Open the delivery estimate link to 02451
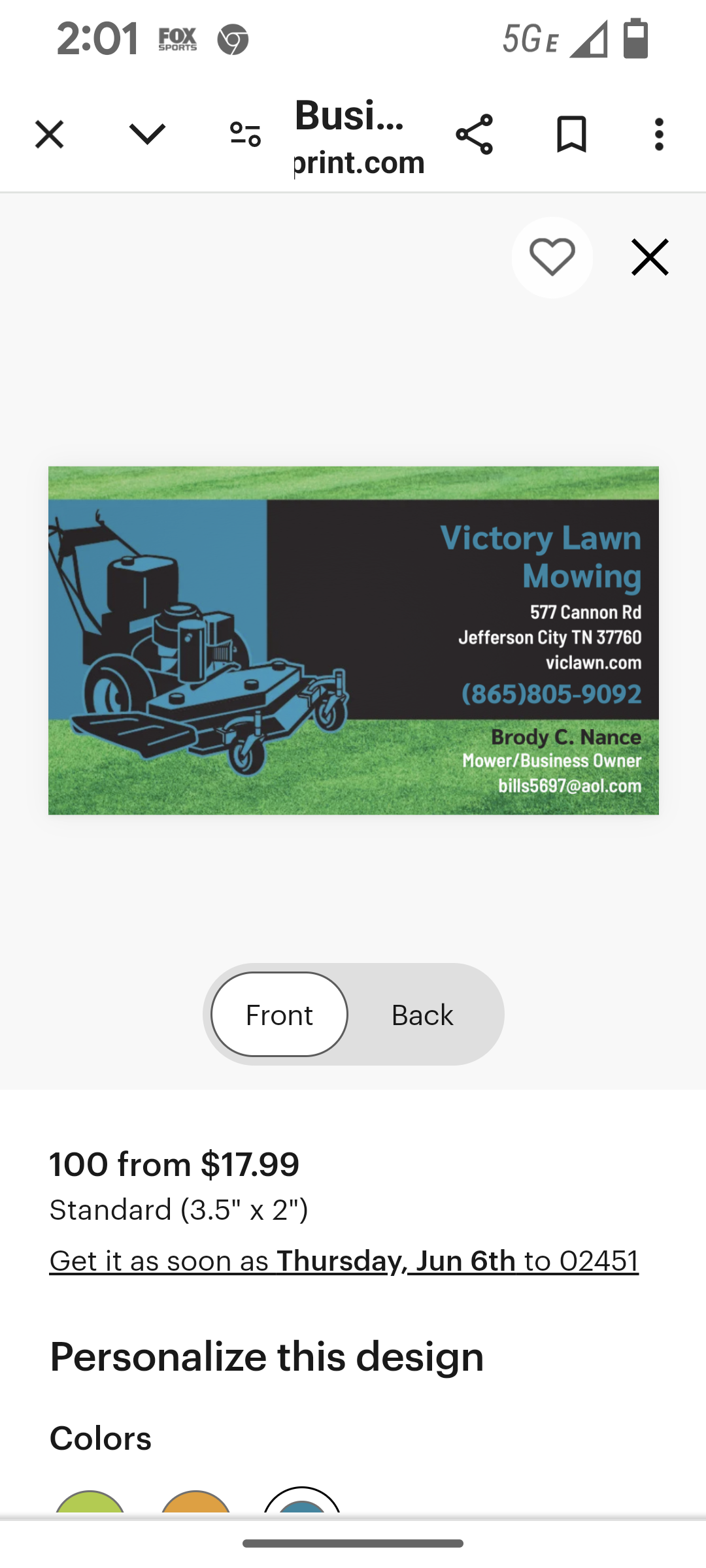 pyautogui.click(x=344, y=1261)
